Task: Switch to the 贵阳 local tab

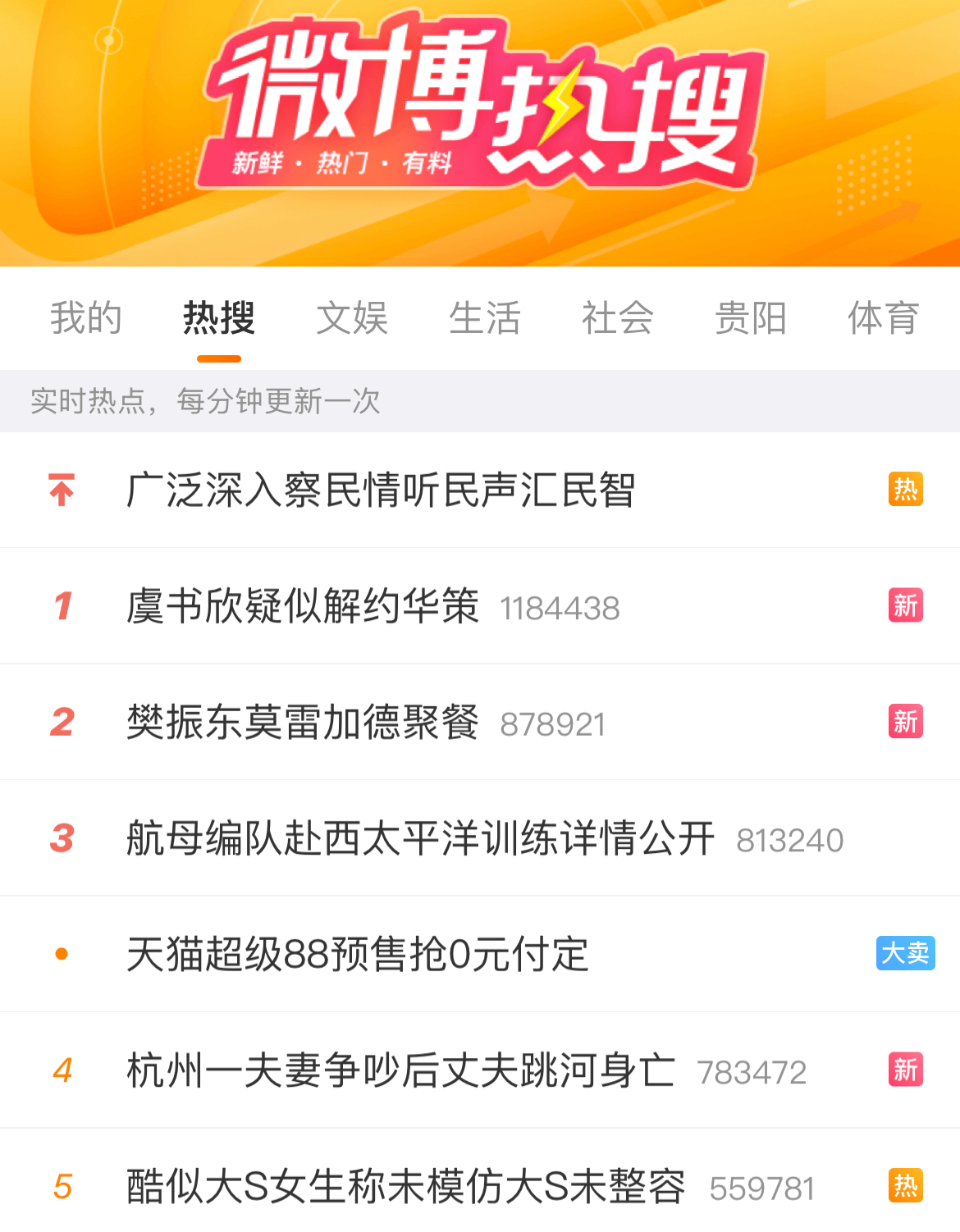Action: tap(751, 318)
